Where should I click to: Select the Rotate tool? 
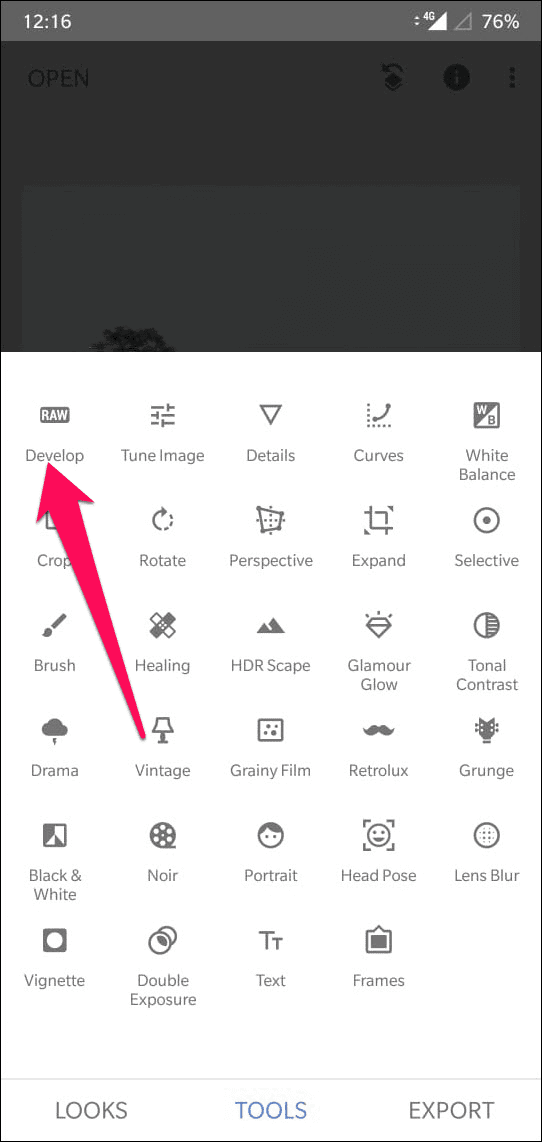click(162, 538)
